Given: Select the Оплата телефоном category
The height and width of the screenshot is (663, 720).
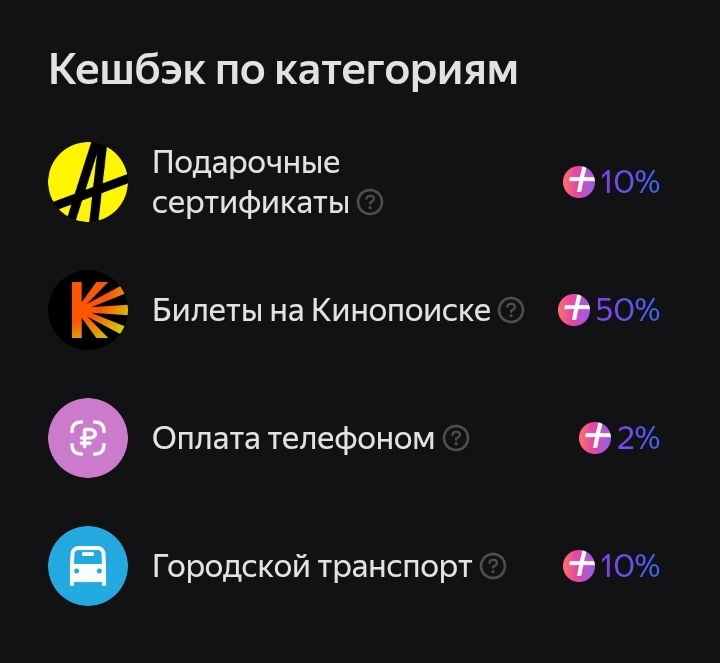Looking at the screenshot, I should click(293, 438).
